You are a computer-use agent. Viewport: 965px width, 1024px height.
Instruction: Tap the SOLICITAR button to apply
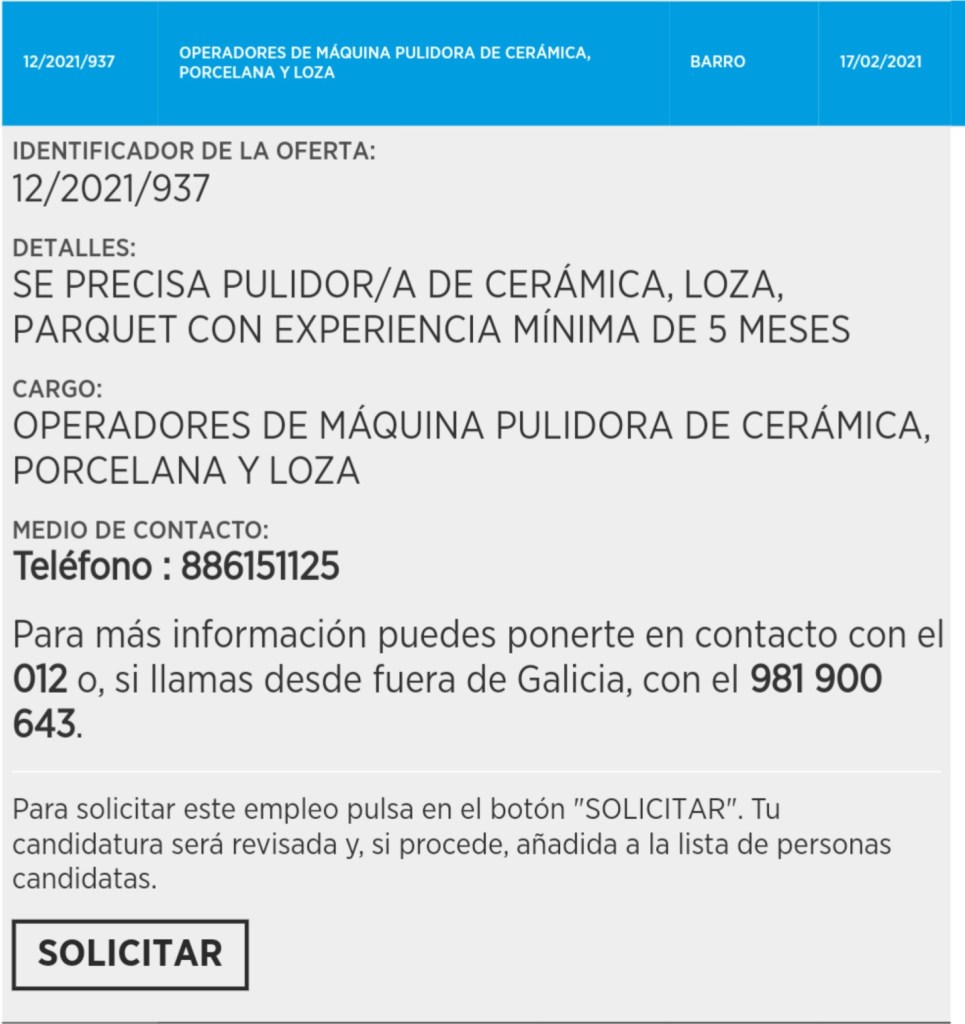pyautogui.click(x=130, y=953)
